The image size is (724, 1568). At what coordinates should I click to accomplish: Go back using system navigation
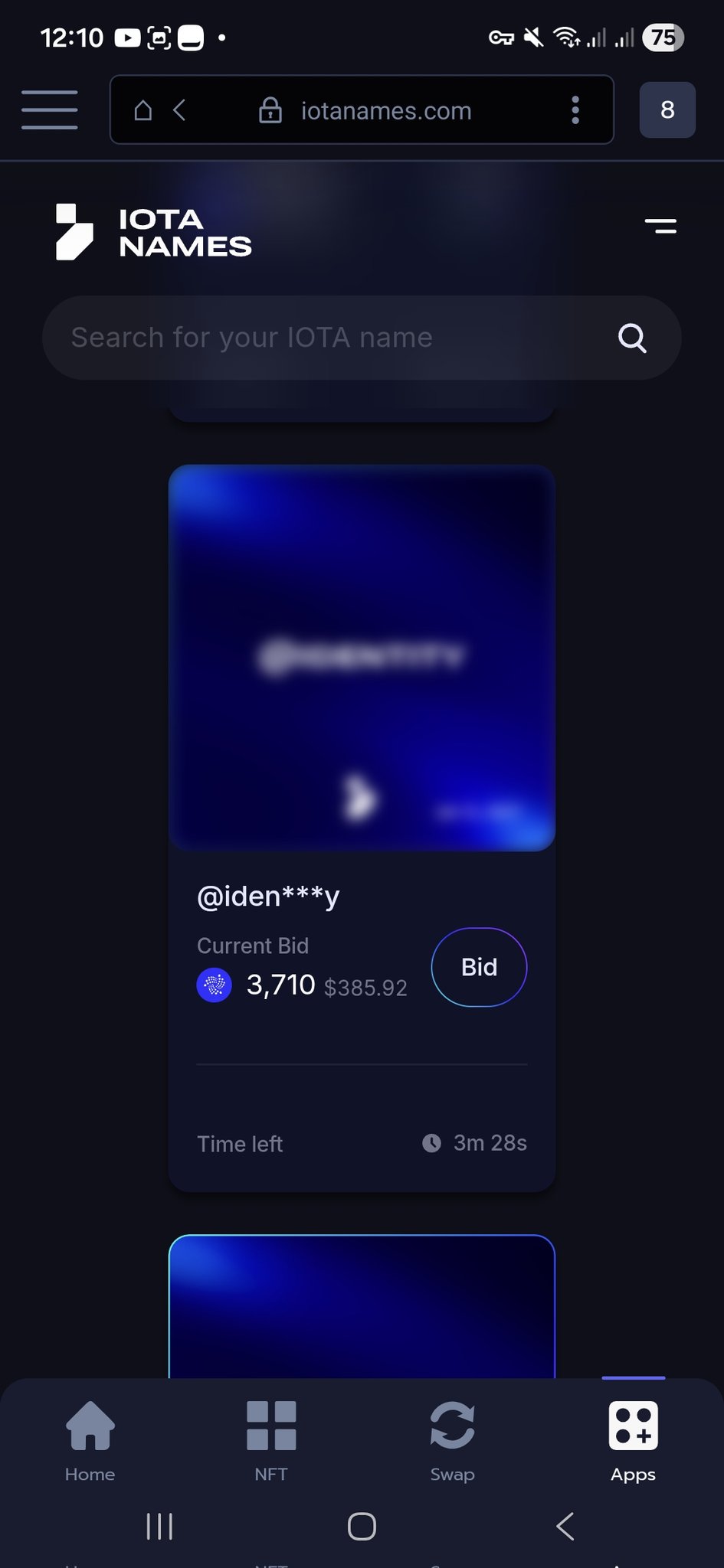[565, 1526]
